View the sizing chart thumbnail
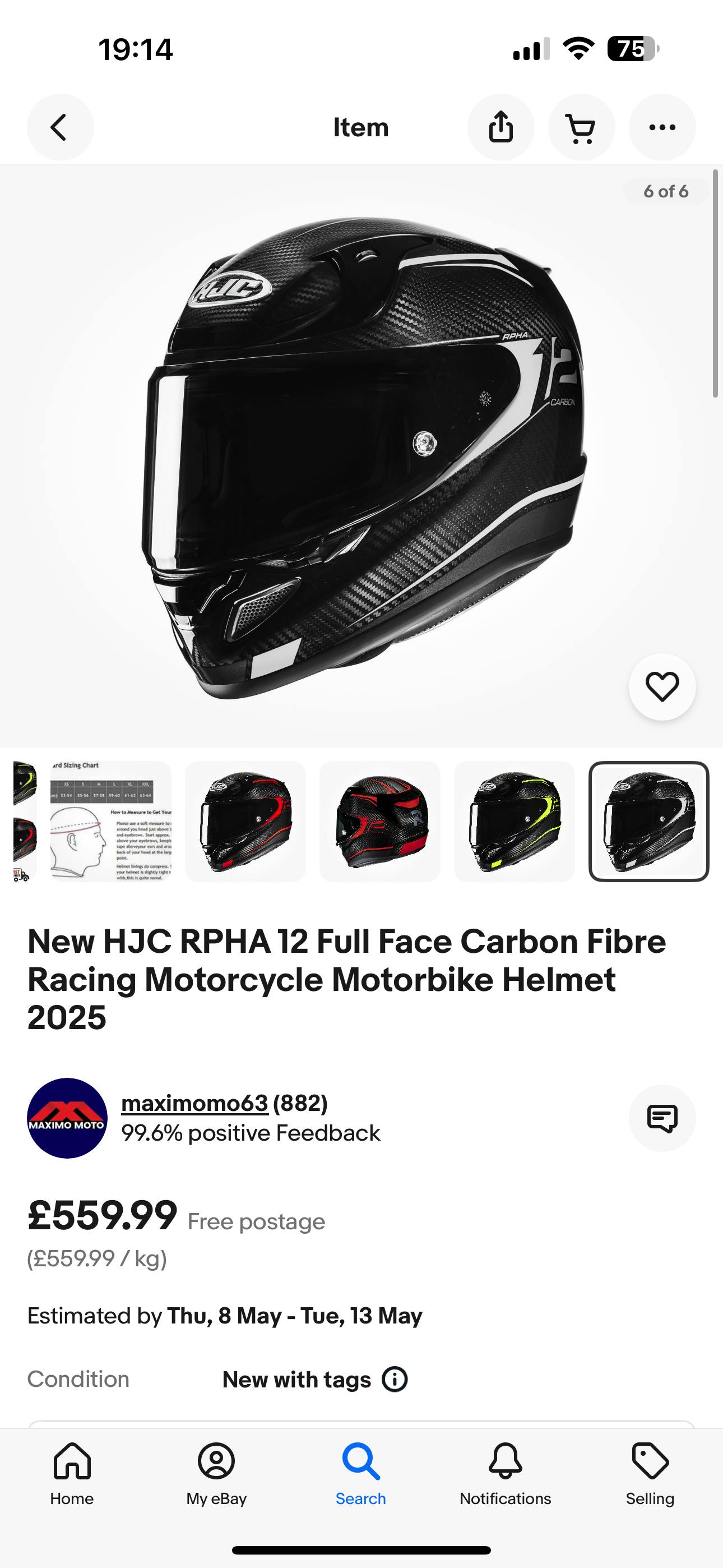The image size is (723, 1568). pos(110,821)
